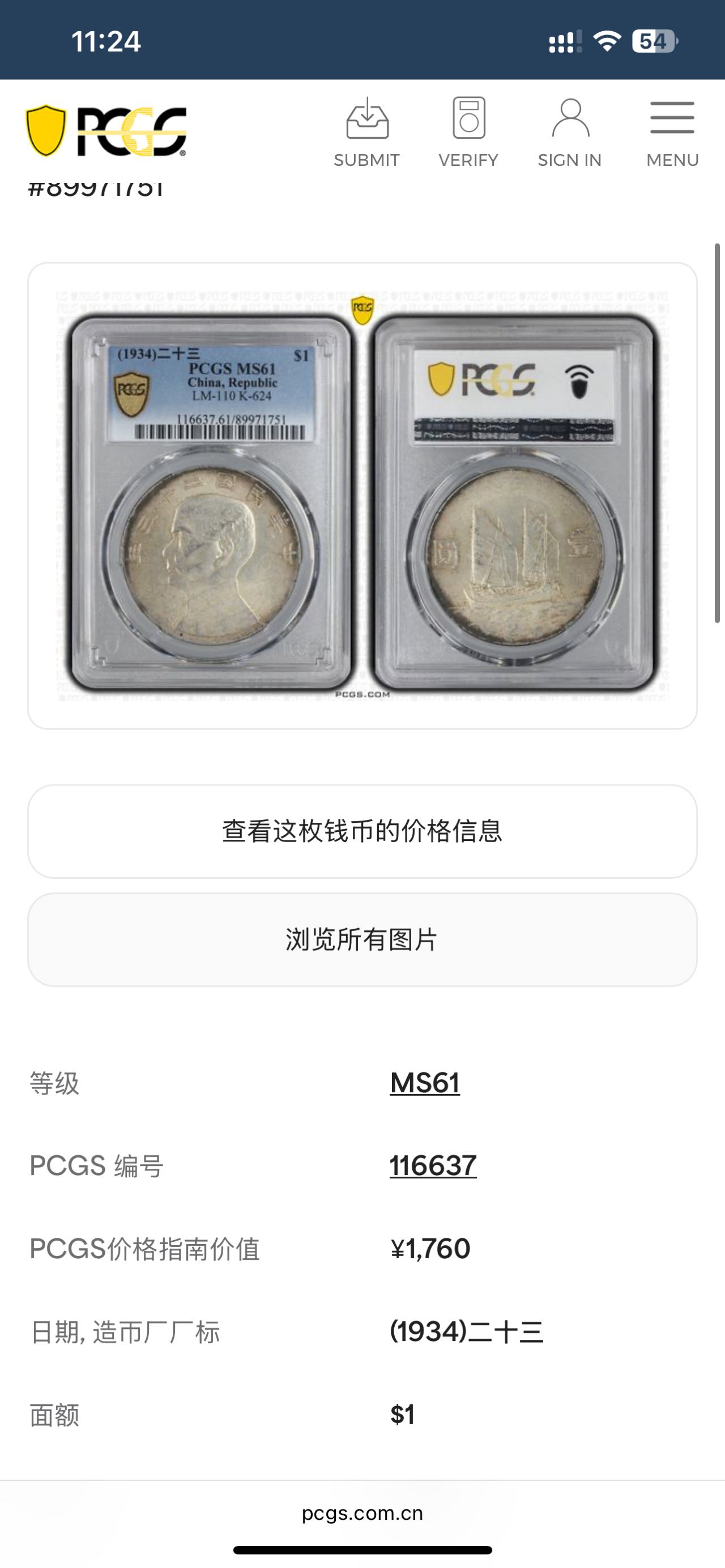Tap the VERIFY icon in the header

[468, 133]
